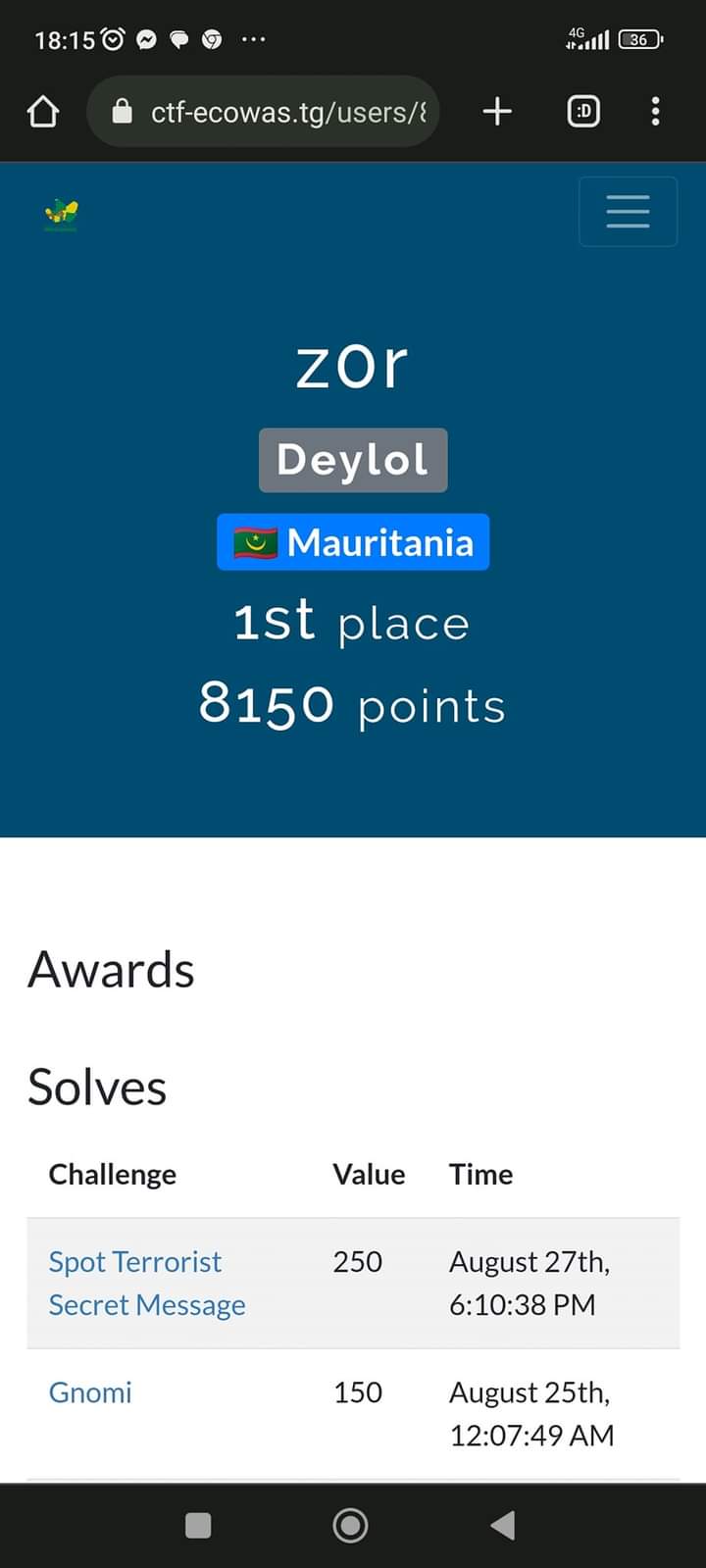Return to the phone home screen
Image resolution: width=706 pixels, height=1568 pixels.
(x=350, y=1525)
